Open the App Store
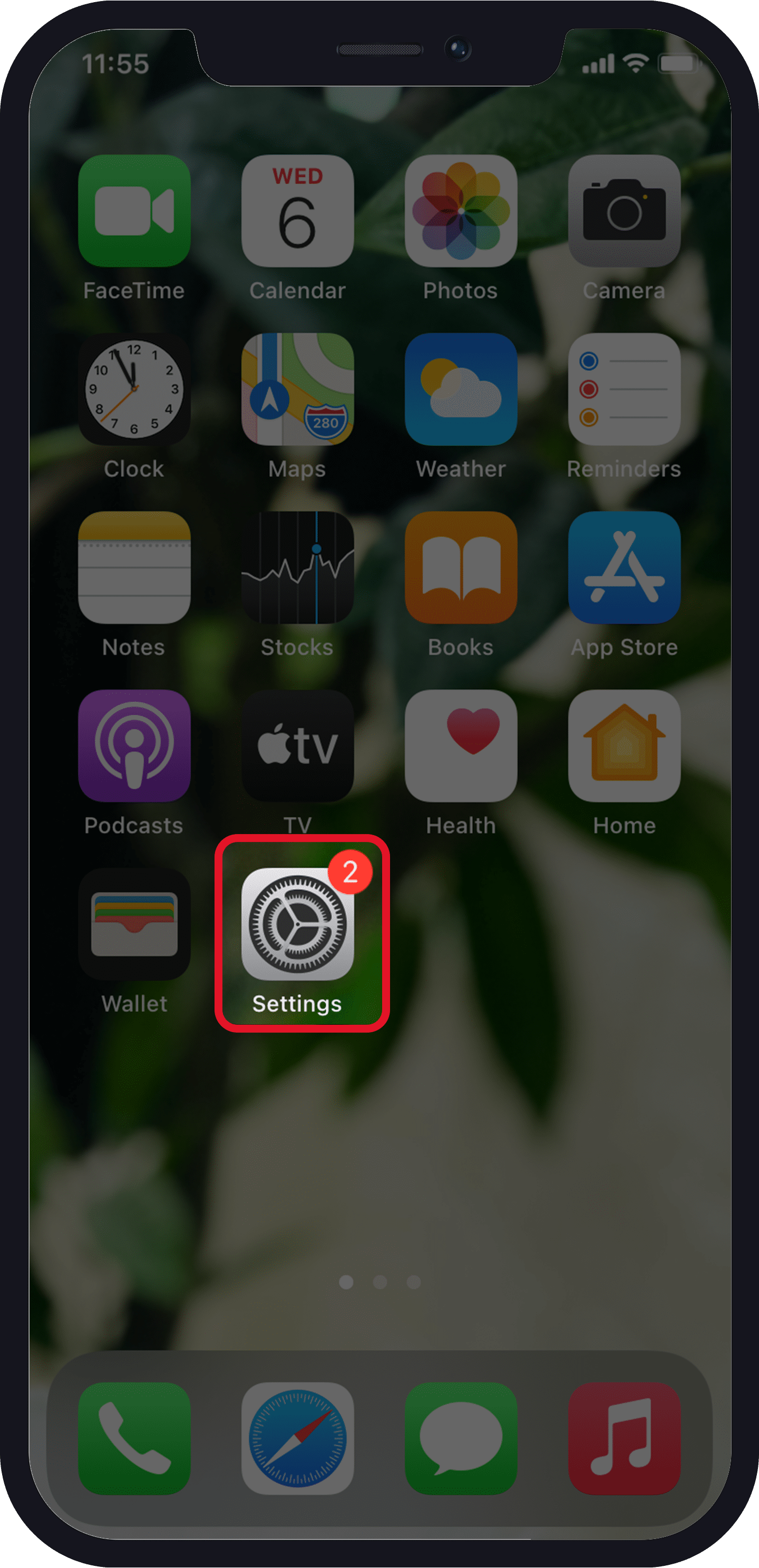The height and width of the screenshot is (1568, 759). pyautogui.click(x=624, y=567)
